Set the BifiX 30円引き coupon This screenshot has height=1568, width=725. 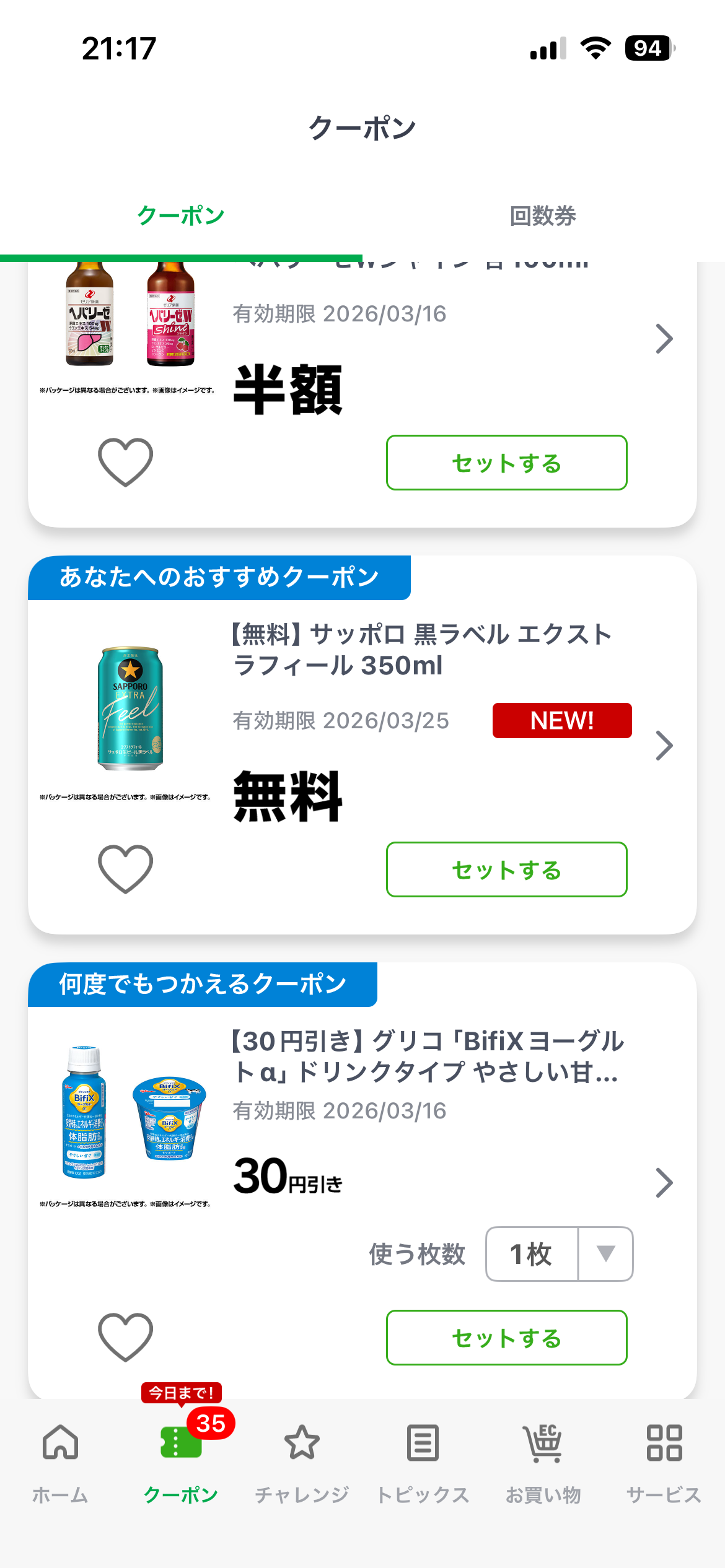tap(506, 1338)
